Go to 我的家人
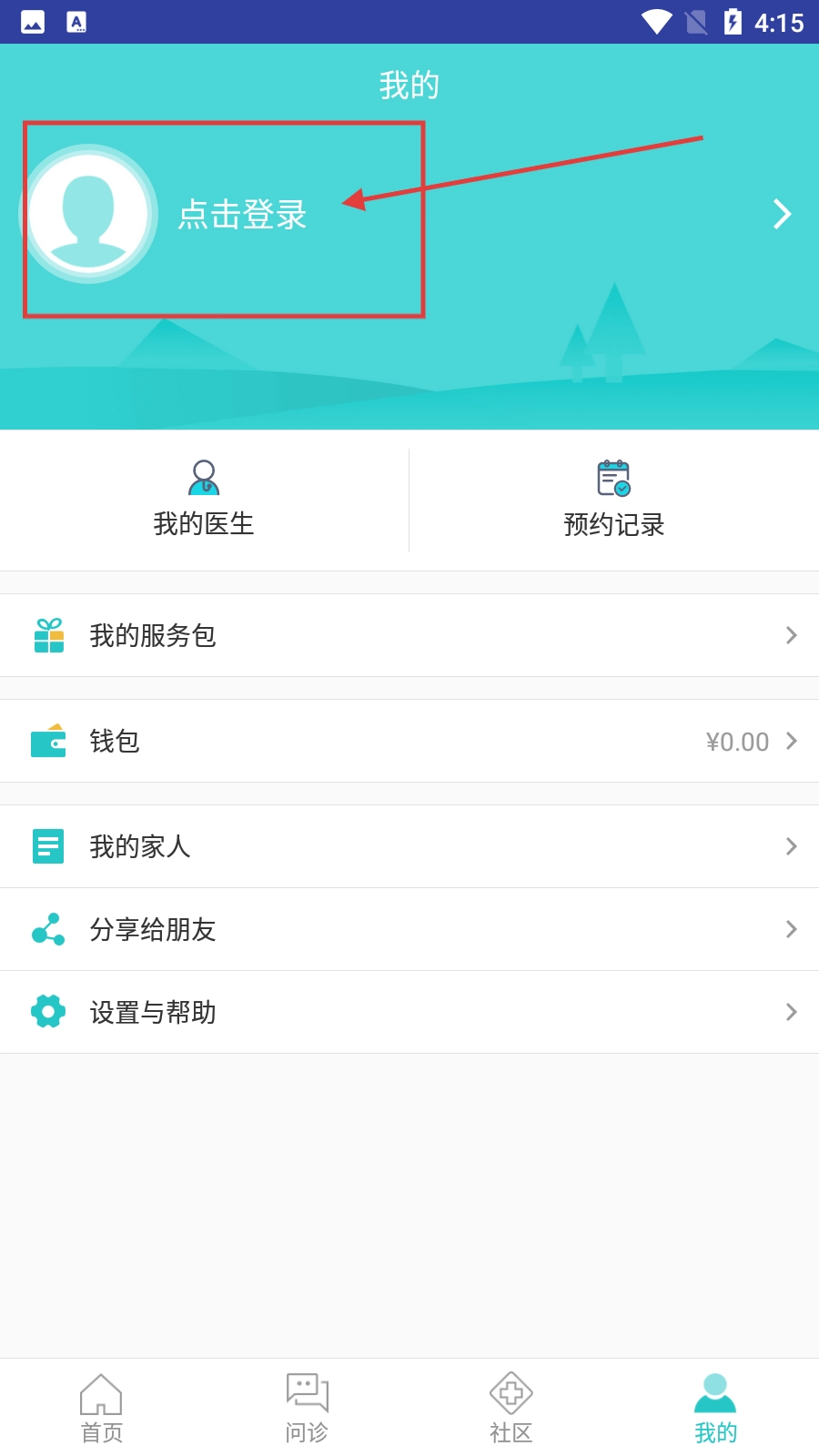The image size is (819, 1456). pos(409,846)
